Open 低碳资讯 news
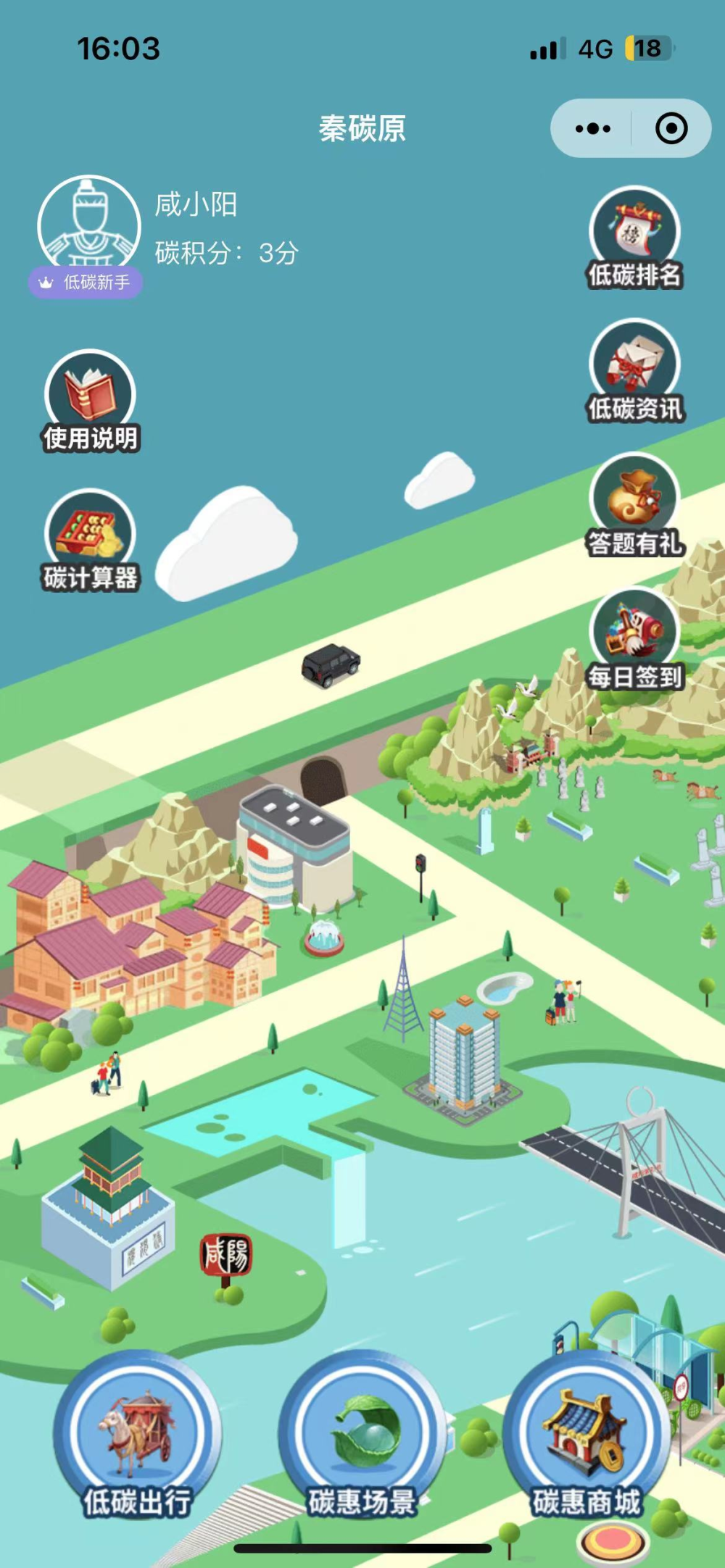The width and height of the screenshot is (725, 1568). (x=634, y=370)
